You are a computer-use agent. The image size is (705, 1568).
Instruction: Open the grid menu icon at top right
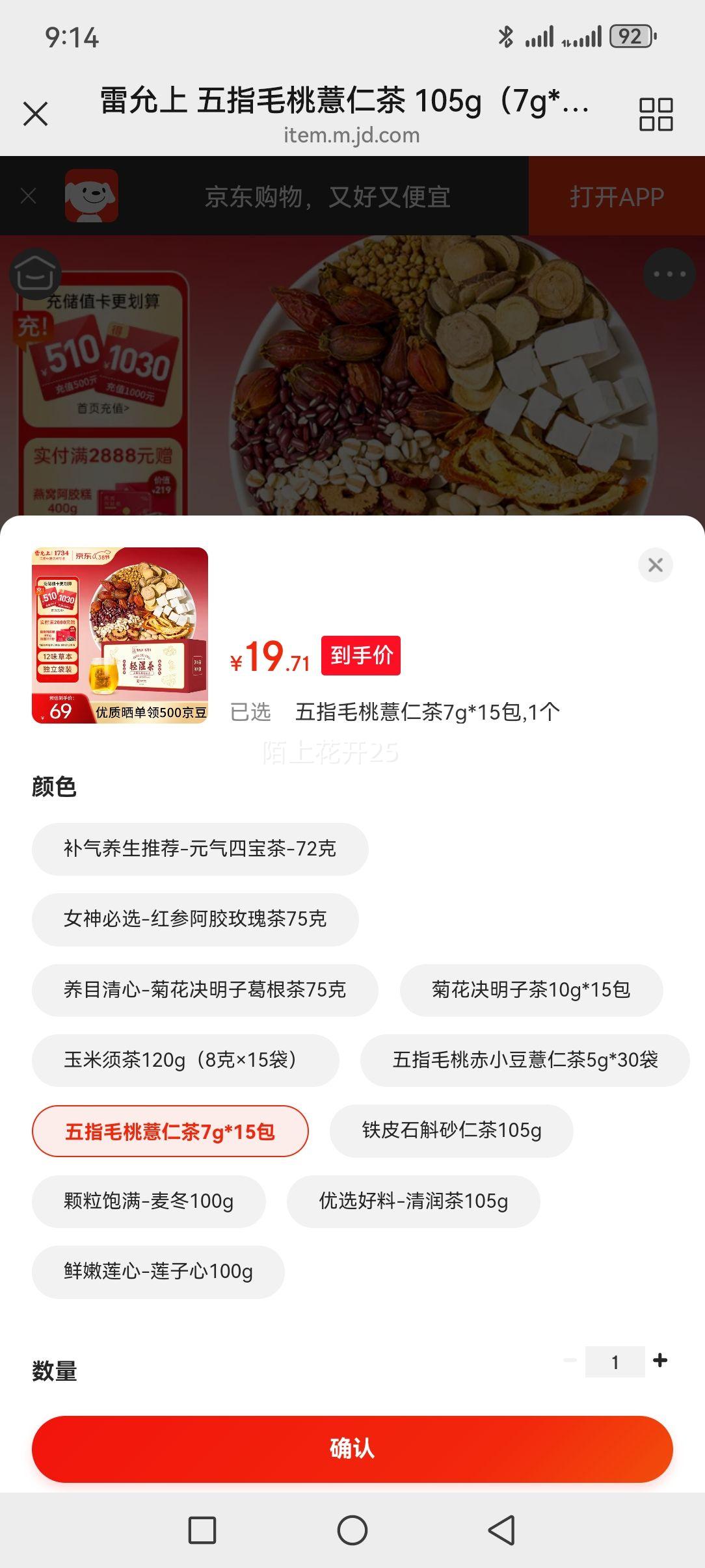(x=656, y=114)
